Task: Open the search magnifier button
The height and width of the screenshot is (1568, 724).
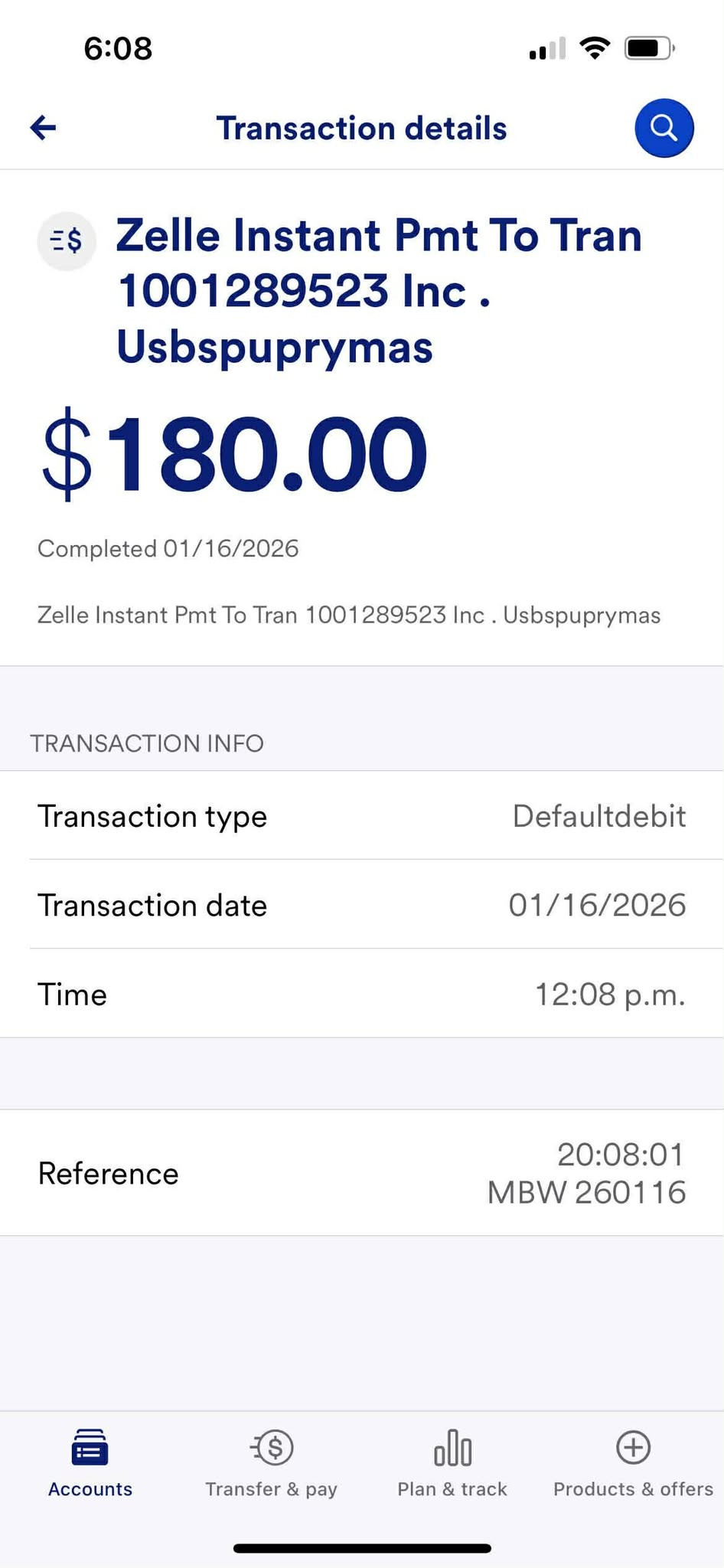Action: 664,128
